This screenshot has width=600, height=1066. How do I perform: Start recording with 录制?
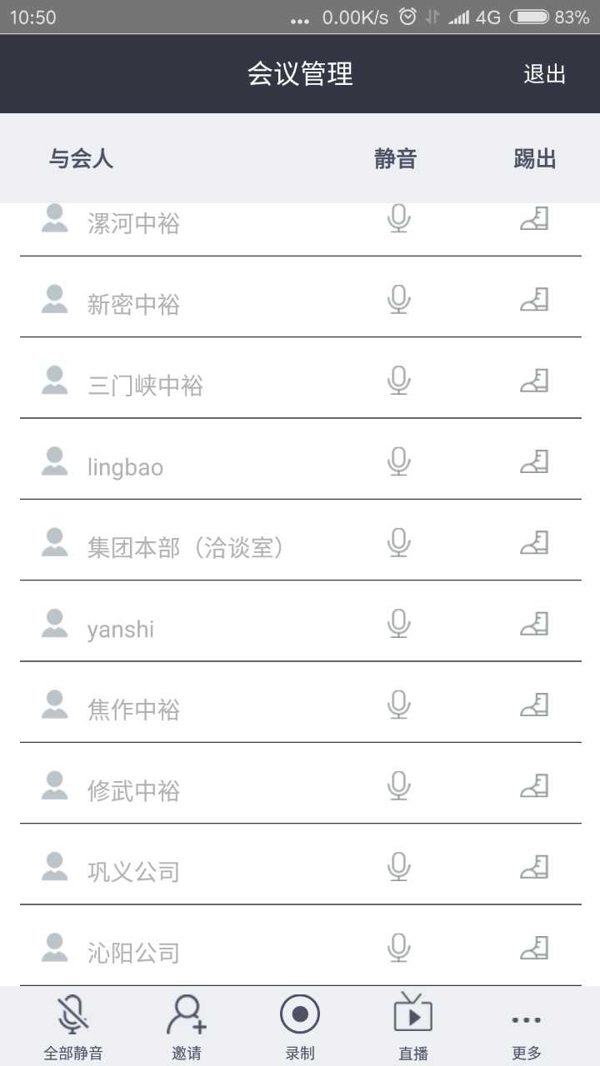pos(300,1027)
